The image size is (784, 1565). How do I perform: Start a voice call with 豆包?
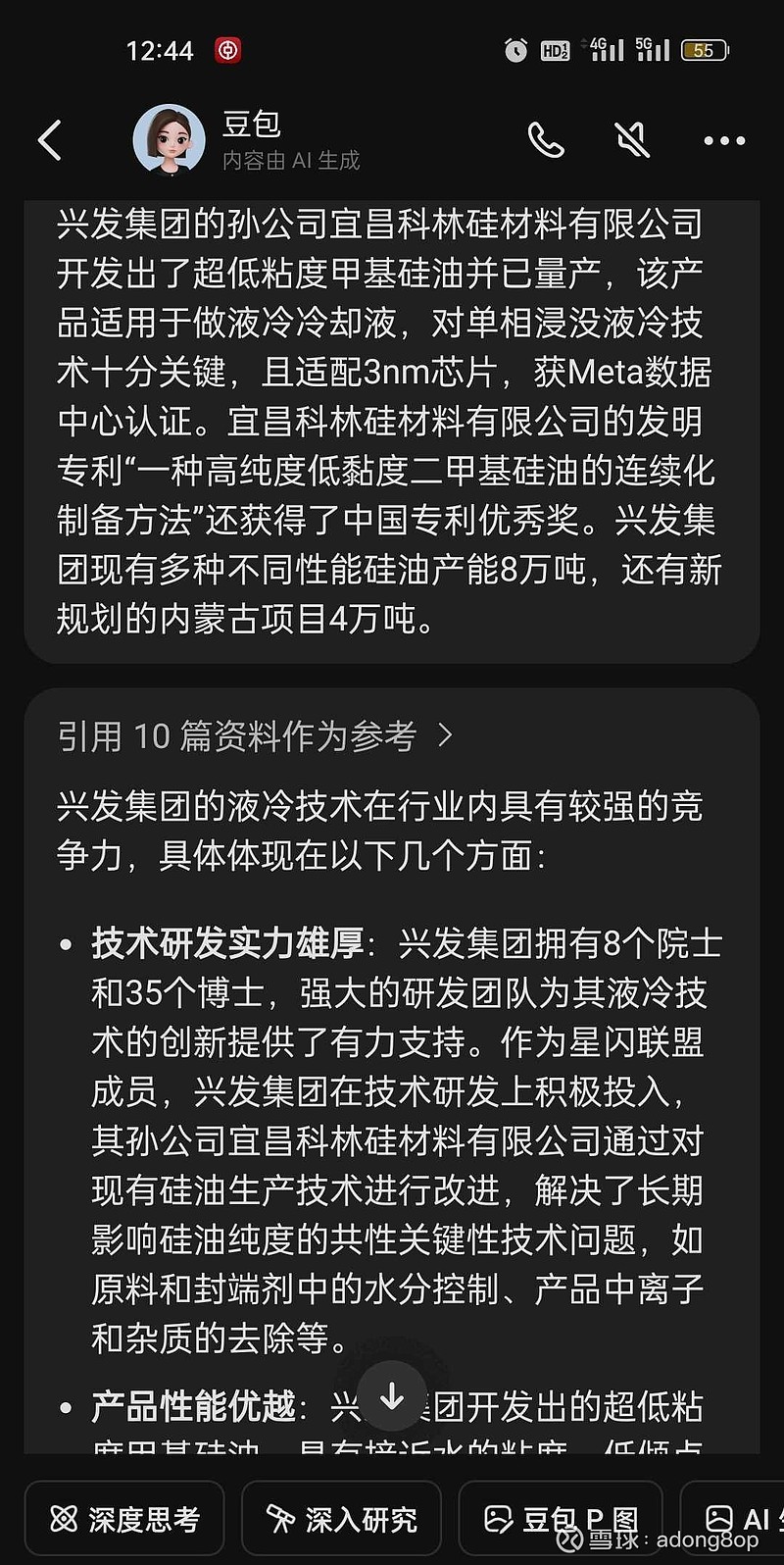pos(546,140)
